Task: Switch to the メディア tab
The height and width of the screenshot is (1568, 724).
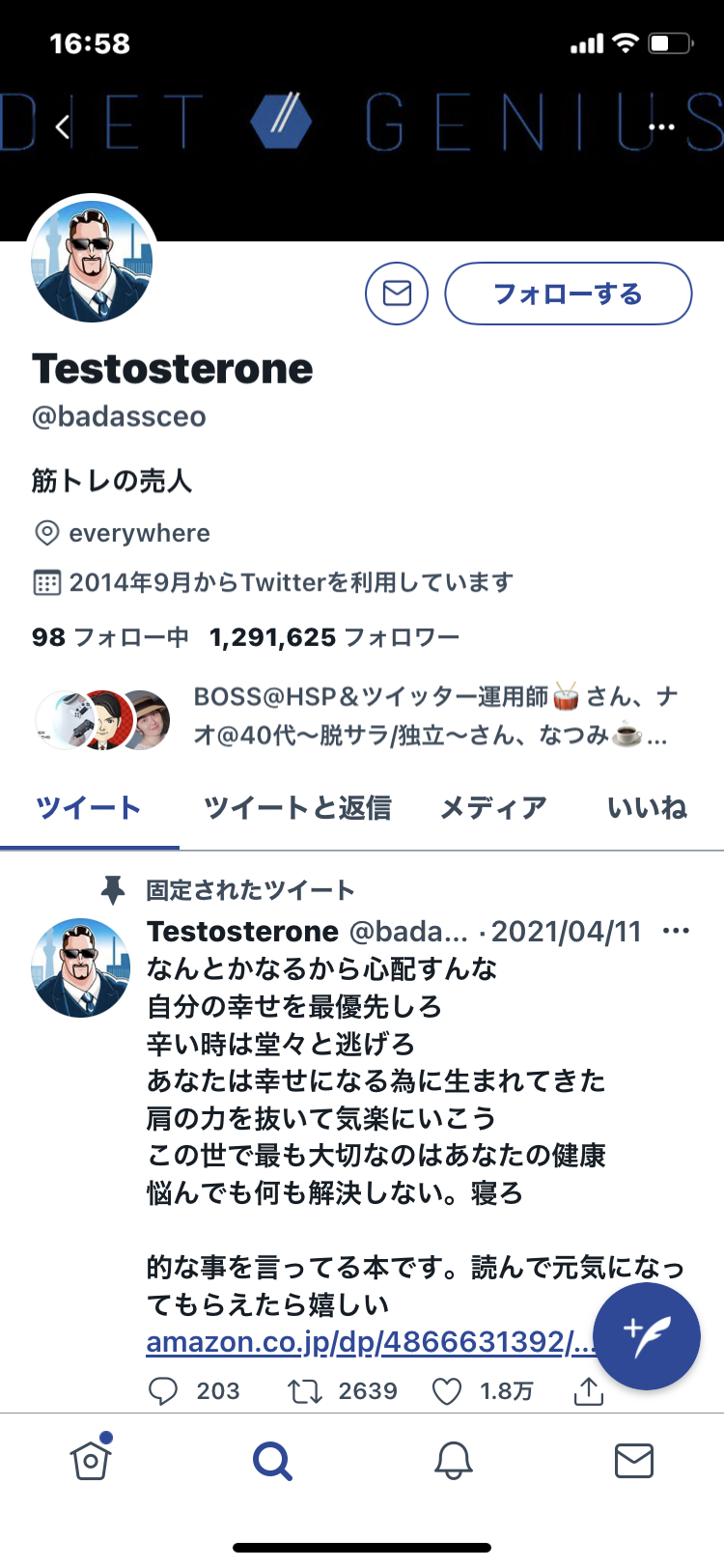Action: (493, 808)
